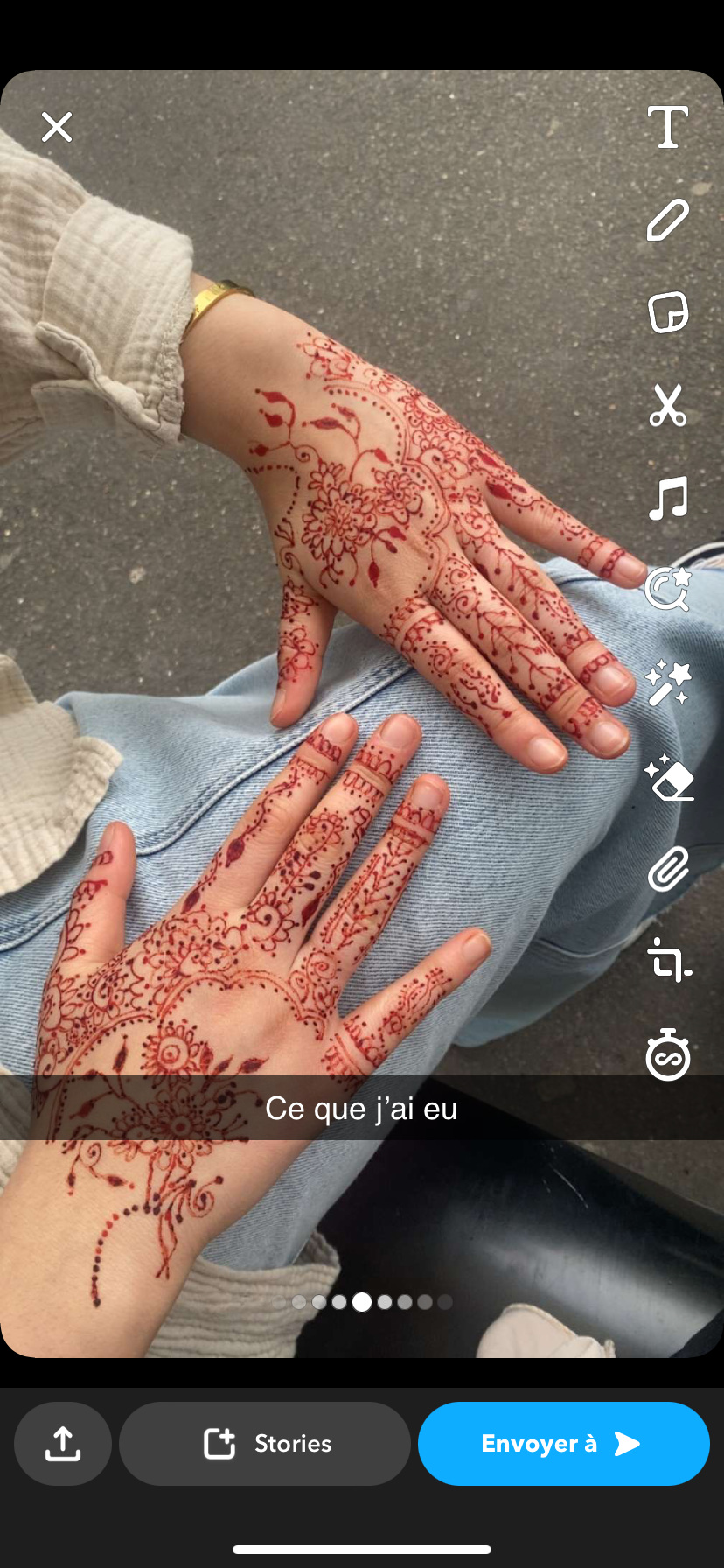This screenshot has height=1568, width=724.
Task: Tap the Envoyer à button
Action: pos(563,1444)
